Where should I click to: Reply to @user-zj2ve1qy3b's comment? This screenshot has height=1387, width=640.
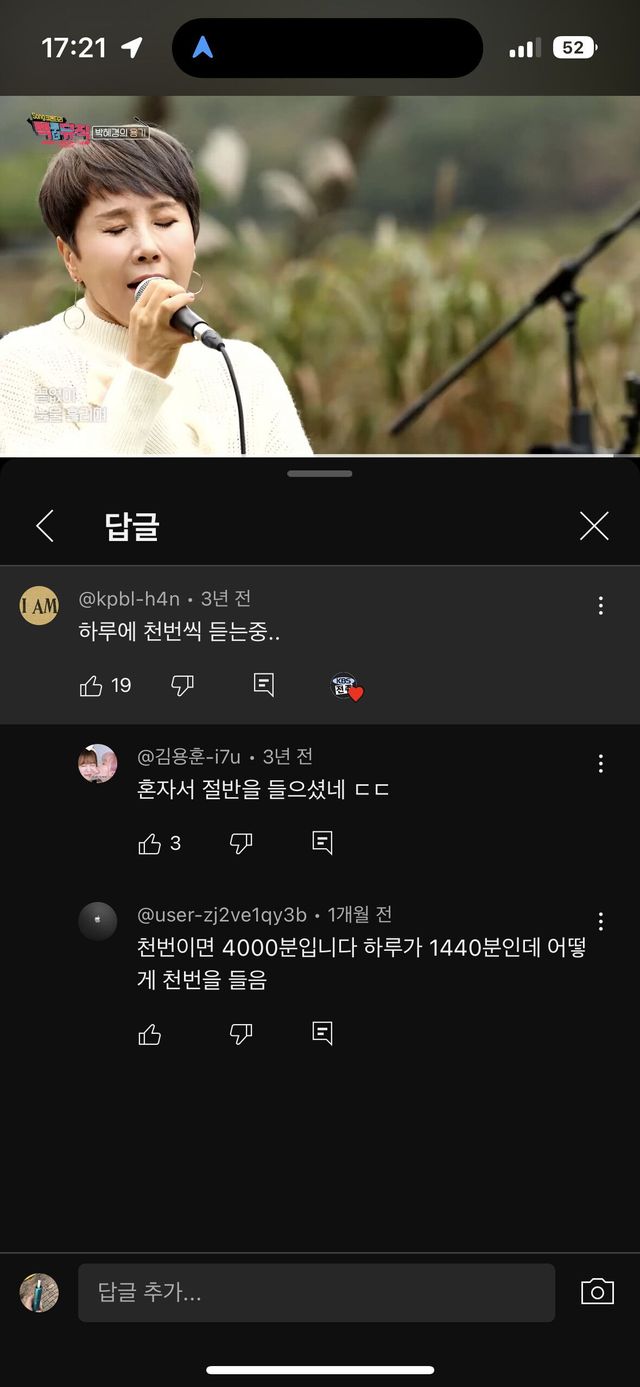[322, 1033]
